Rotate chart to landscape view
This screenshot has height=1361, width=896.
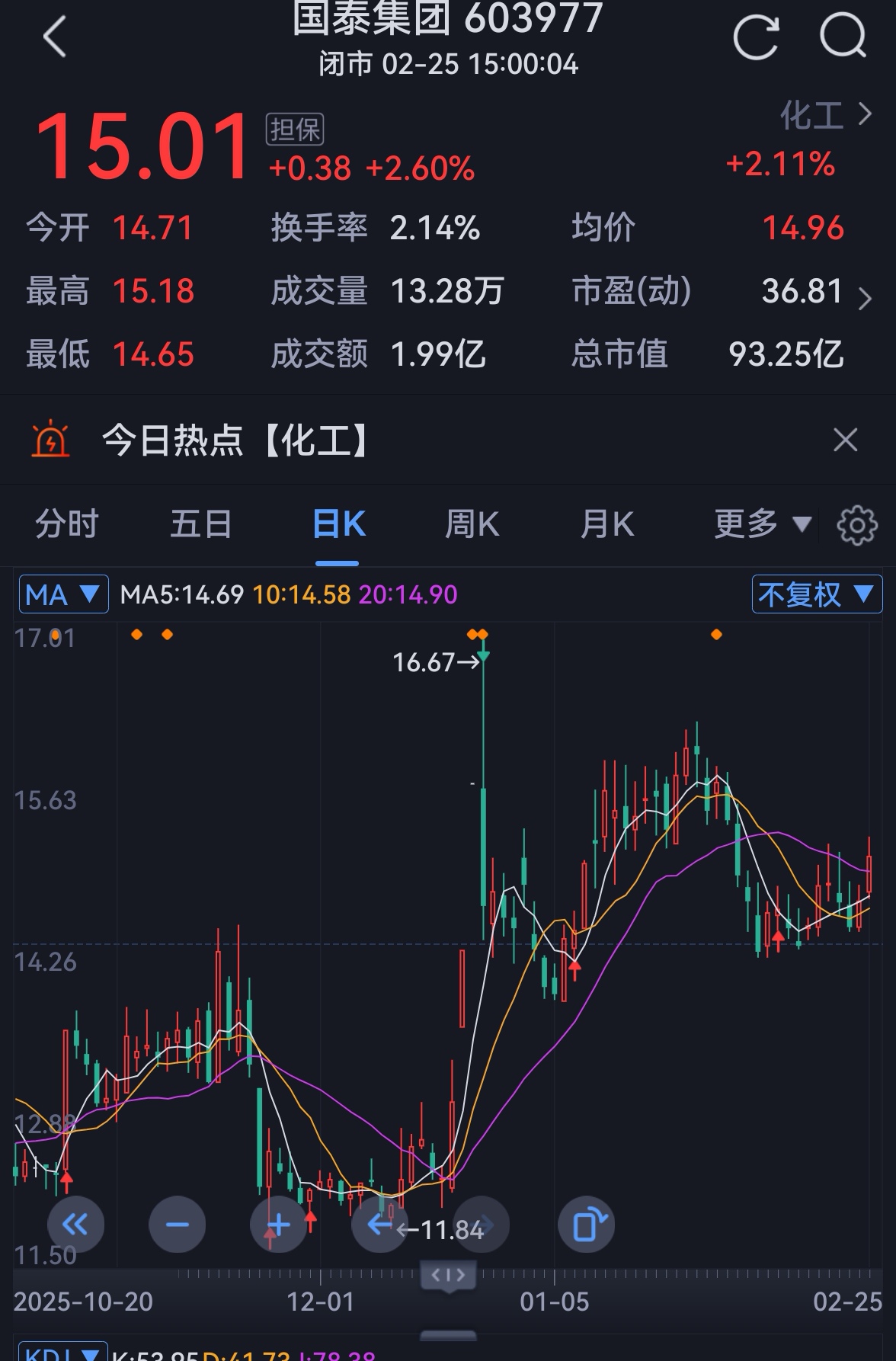tap(586, 1225)
